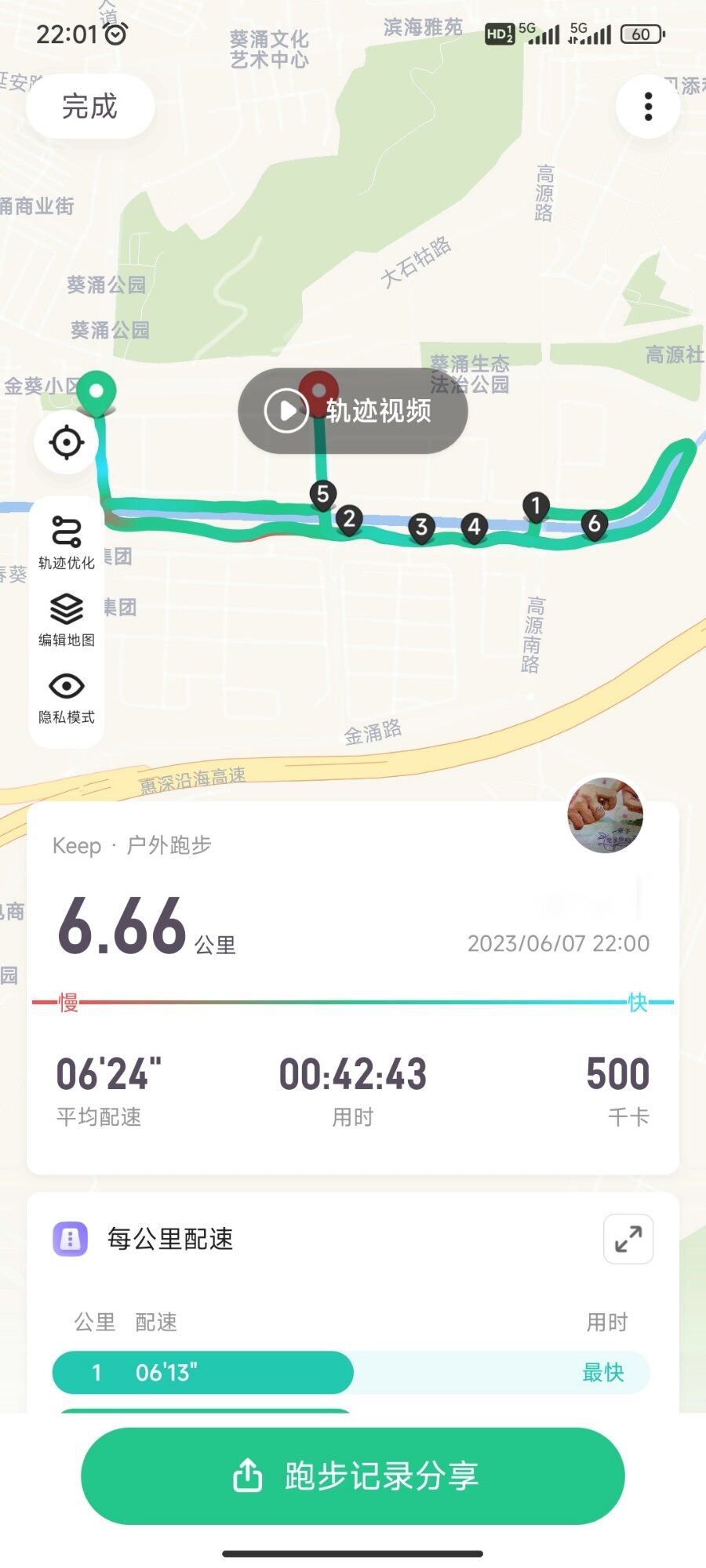Tap the 完成 button
This screenshot has height=1568, width=706.
coord(89,107)
